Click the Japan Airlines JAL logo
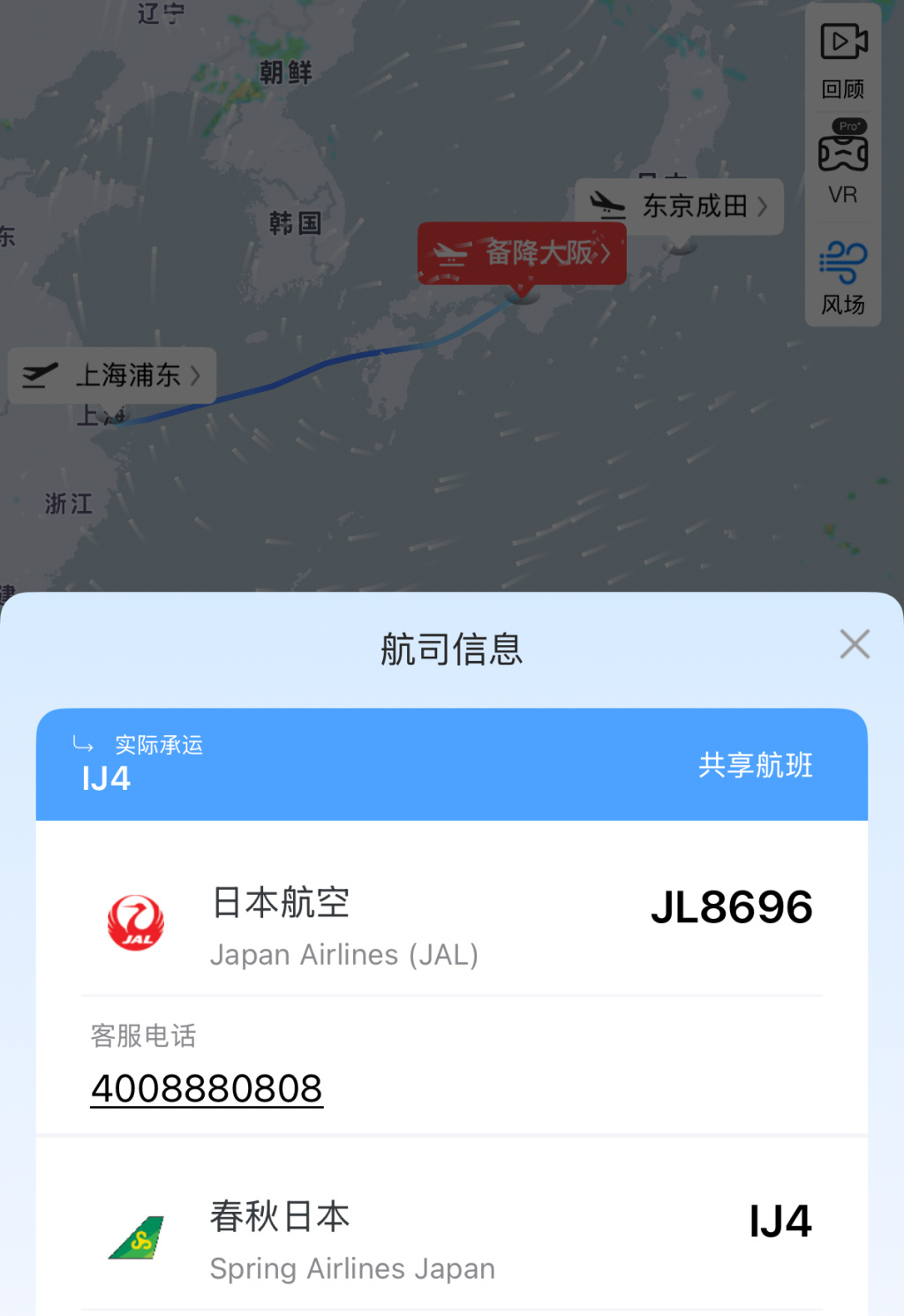The height and width of the screenshot is (1316, 904). coord(135,921)
